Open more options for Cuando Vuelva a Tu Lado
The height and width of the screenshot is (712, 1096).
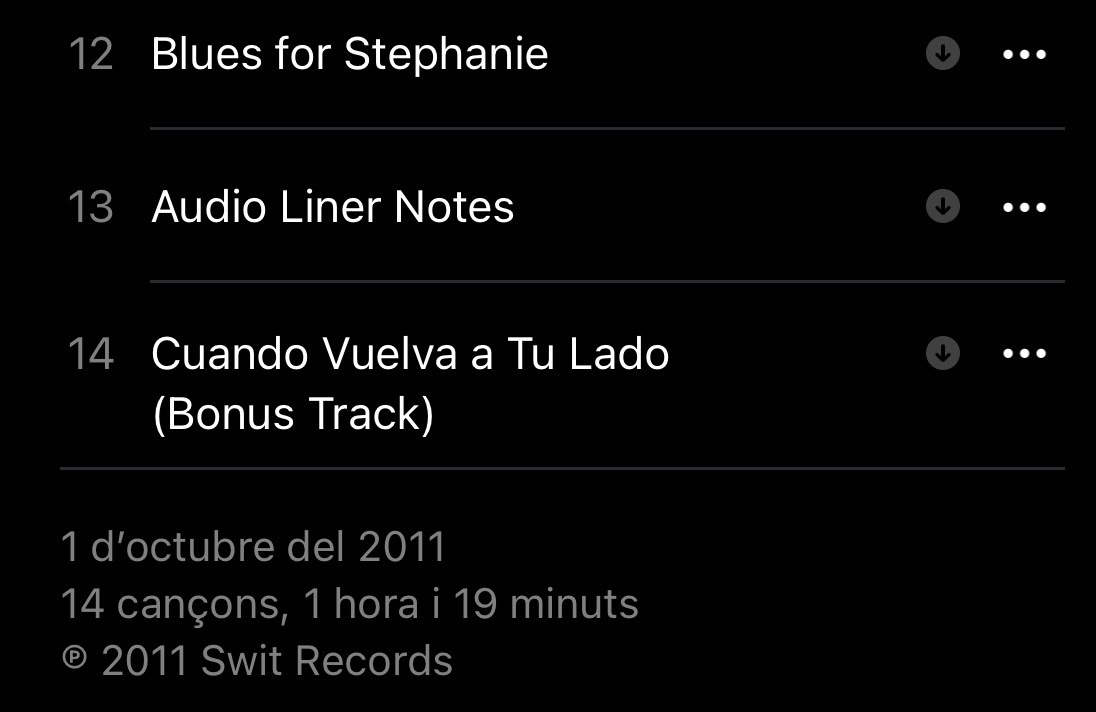(1024, 353)
